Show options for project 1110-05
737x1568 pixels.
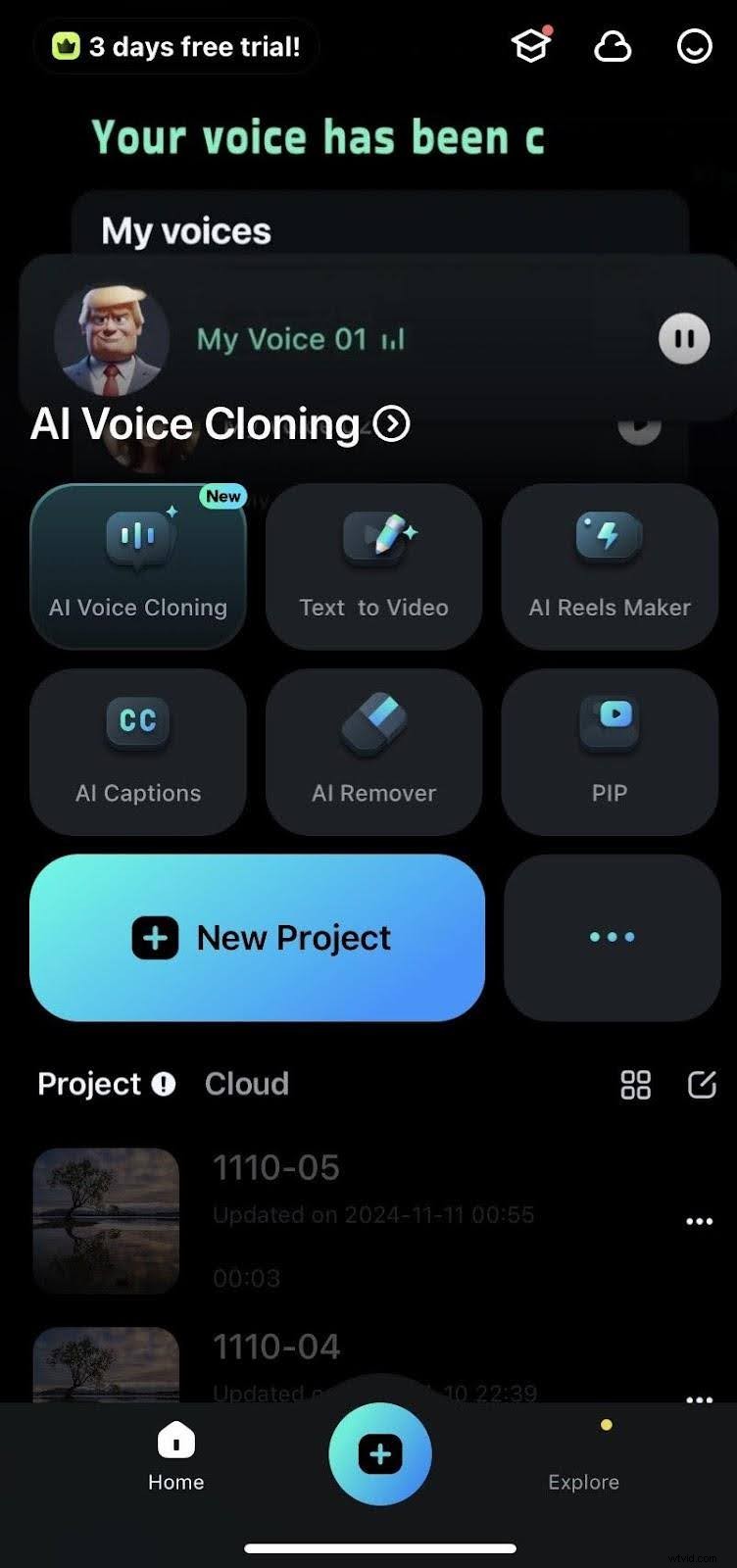click(699, 1221)
